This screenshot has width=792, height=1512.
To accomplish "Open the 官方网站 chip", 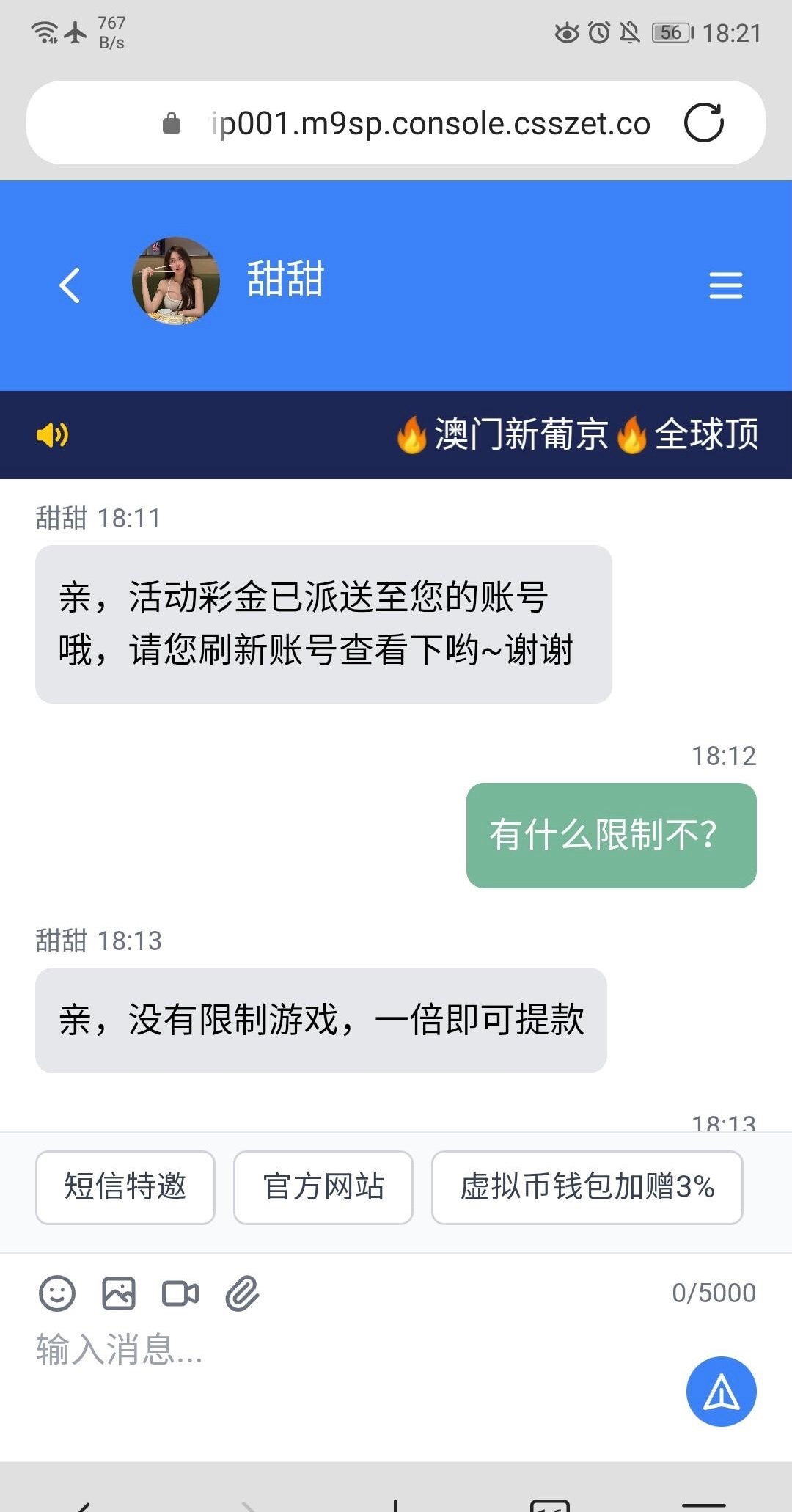I will coord(323,1187).
